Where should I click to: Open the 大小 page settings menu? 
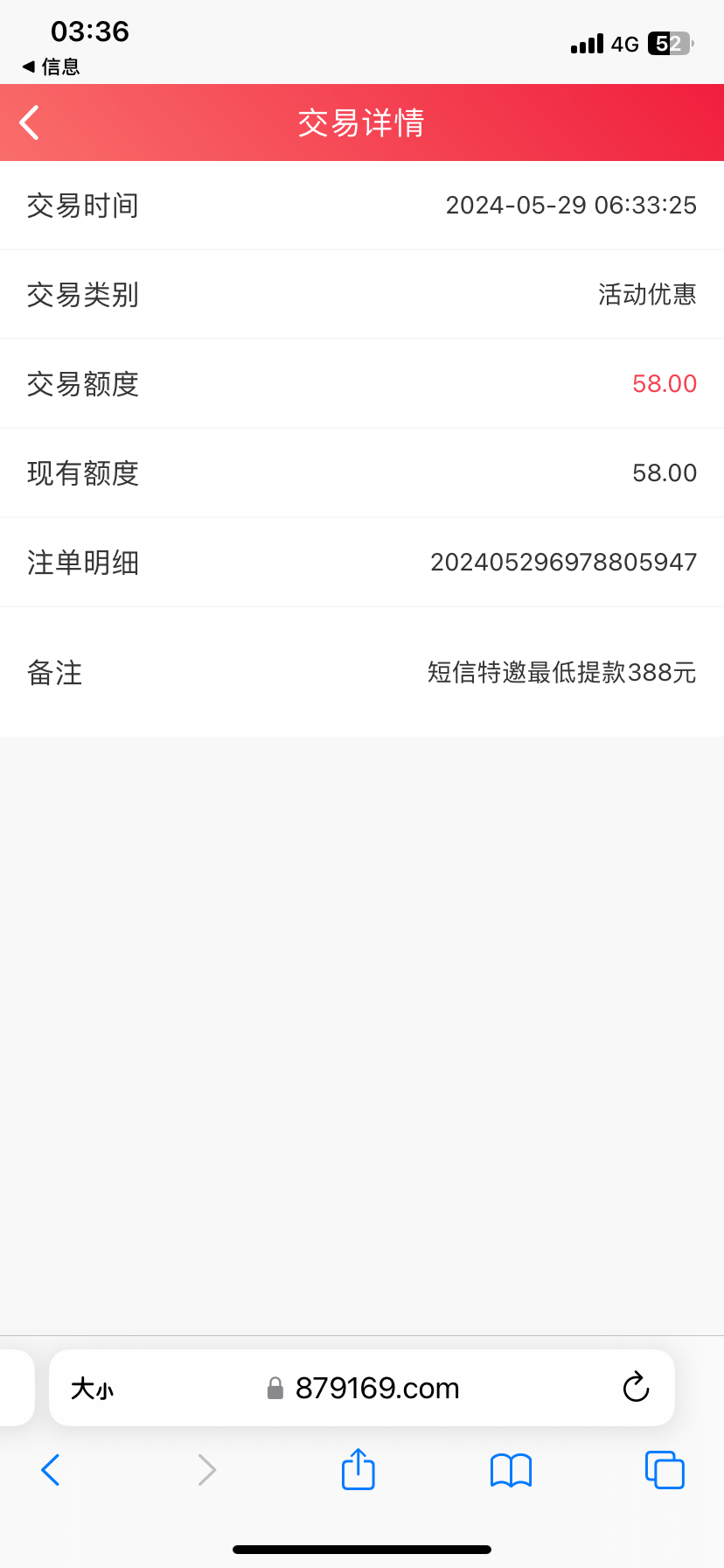point(92,1389)
